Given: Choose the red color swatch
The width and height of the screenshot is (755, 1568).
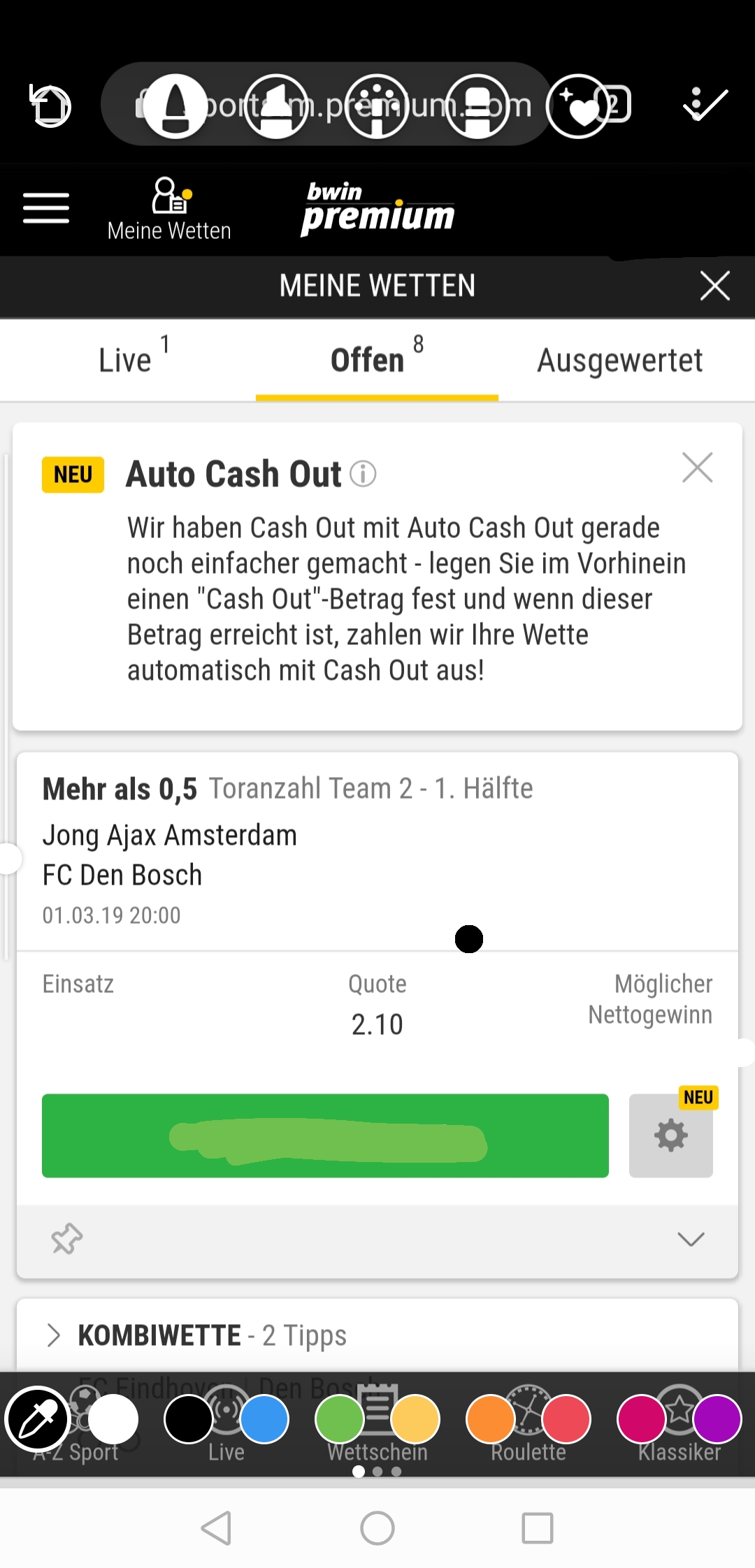Looking at the screenshot, I should coord(566,1419).
